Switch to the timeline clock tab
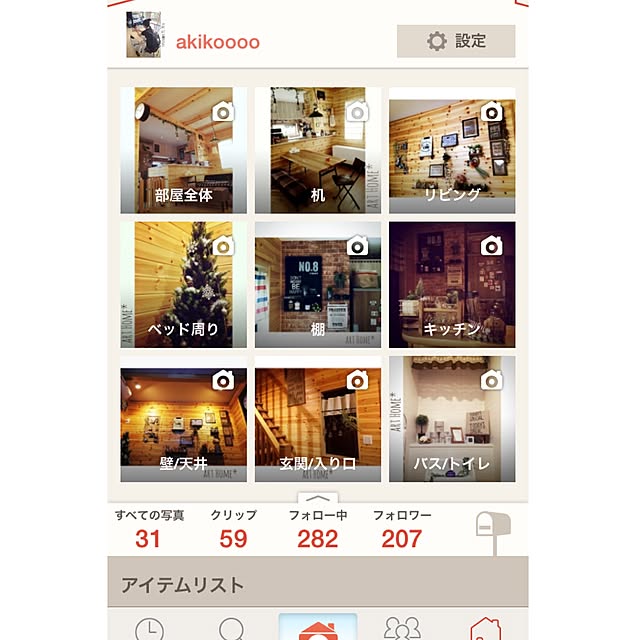The image size is (640, 640). 150,629
